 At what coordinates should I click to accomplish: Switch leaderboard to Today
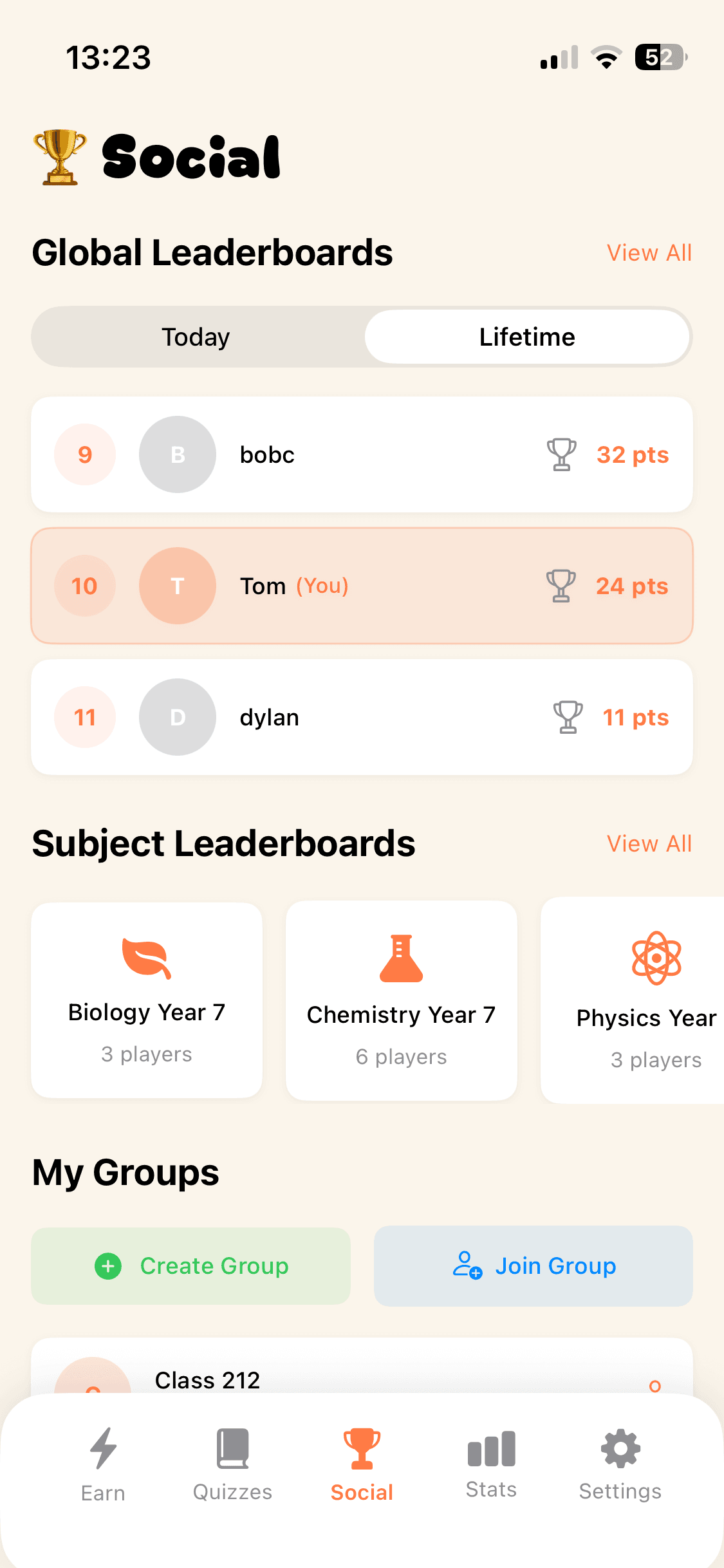coord(196,336)
